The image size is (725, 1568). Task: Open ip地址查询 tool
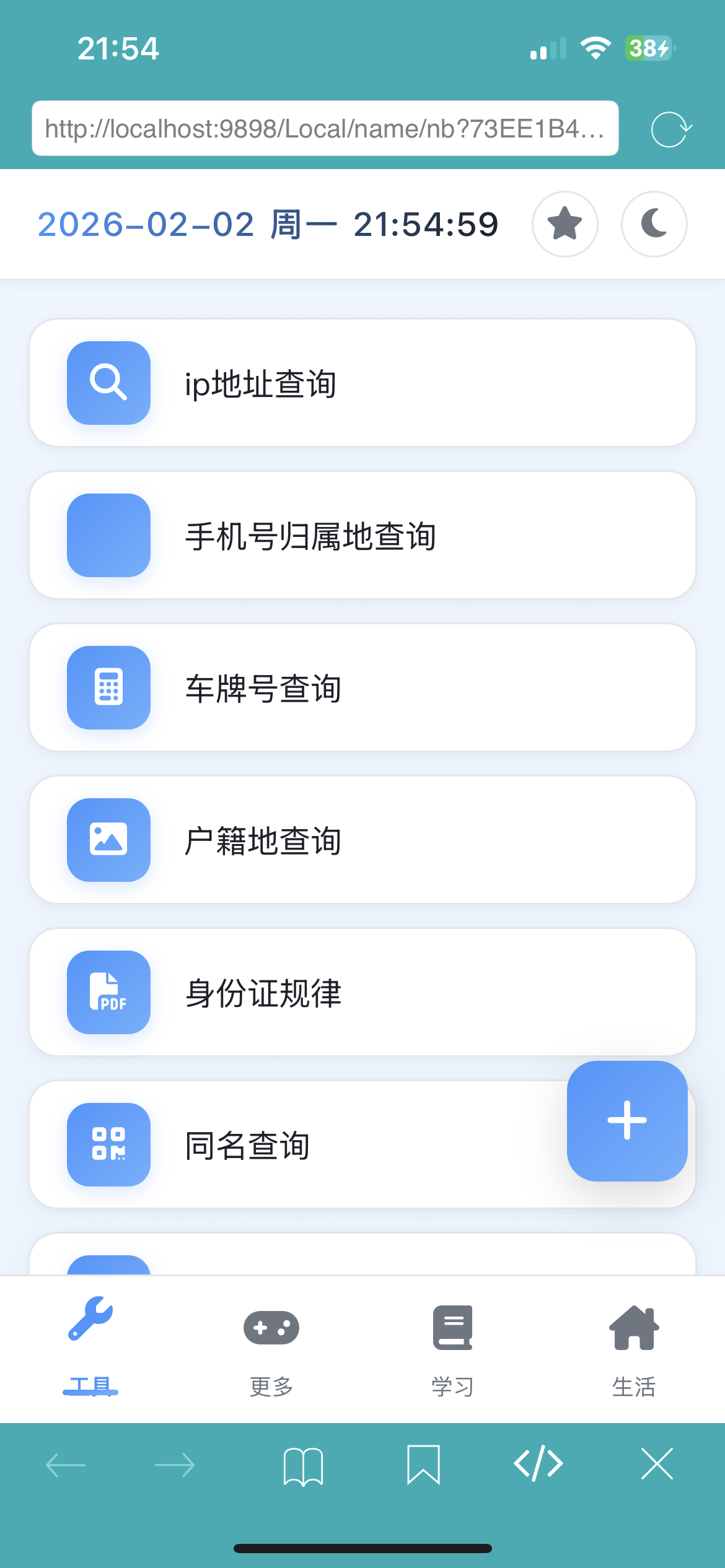362,383
